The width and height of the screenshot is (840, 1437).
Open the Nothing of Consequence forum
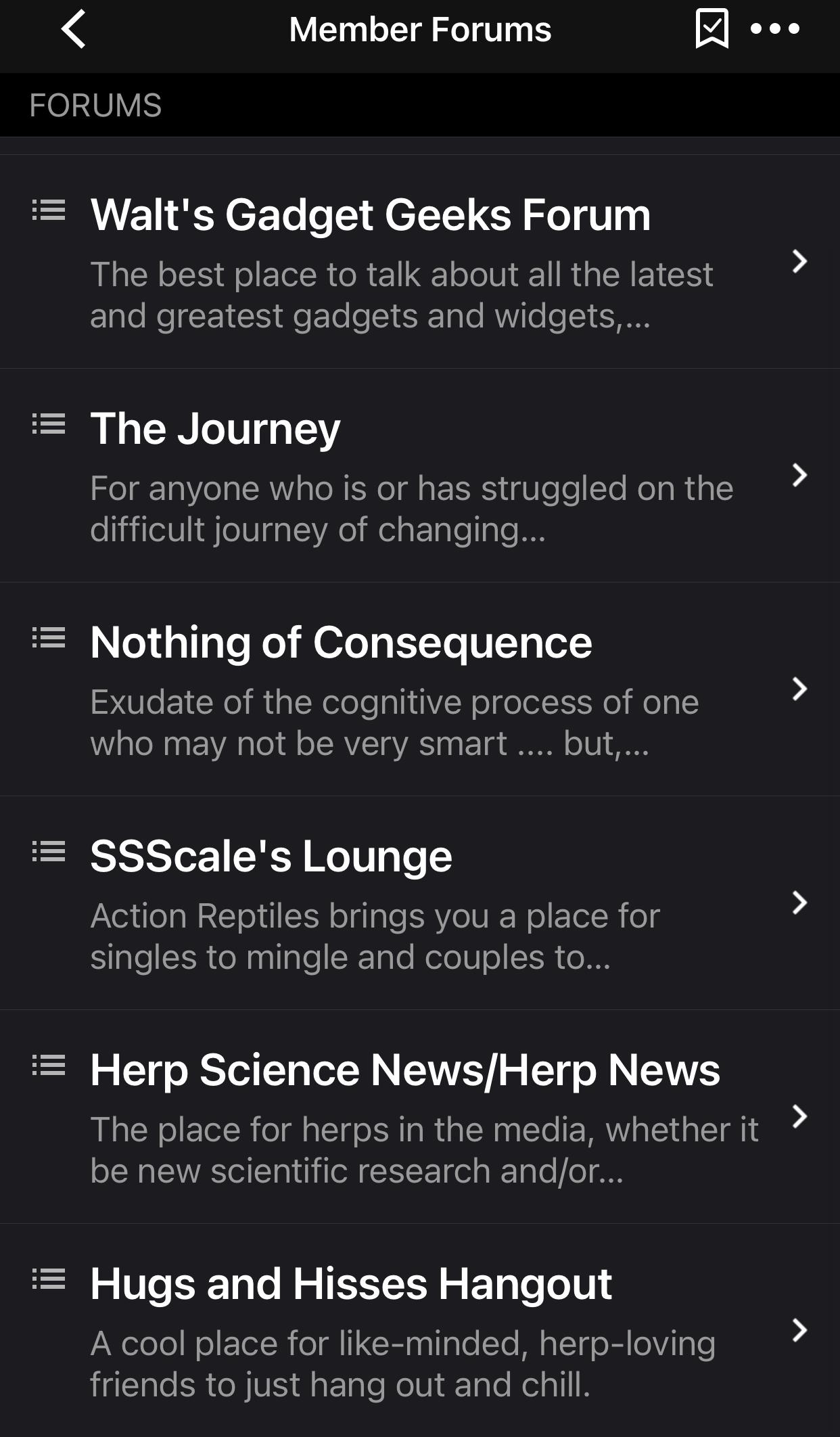click(x=420, y=689)
